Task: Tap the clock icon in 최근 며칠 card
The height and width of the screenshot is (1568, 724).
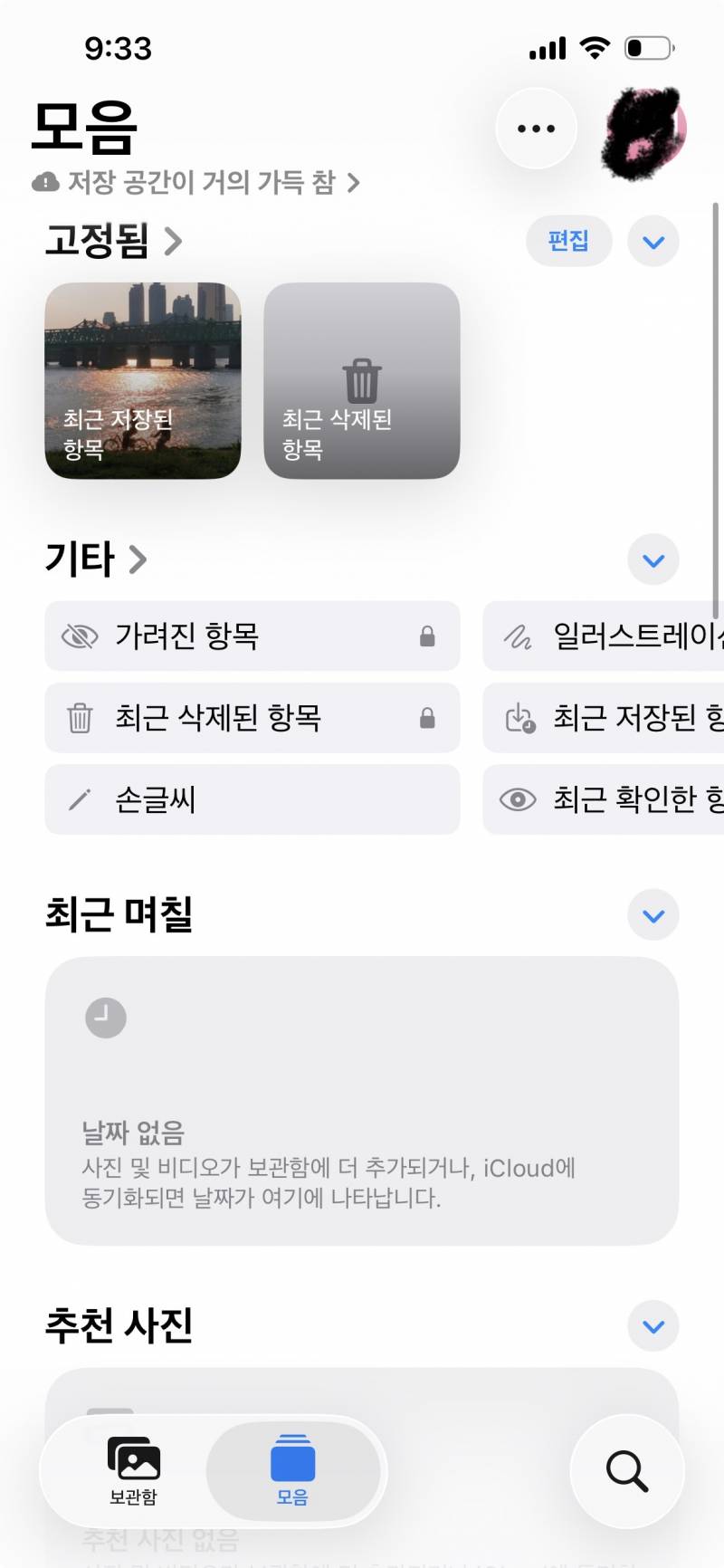Action: (105, 1017)
